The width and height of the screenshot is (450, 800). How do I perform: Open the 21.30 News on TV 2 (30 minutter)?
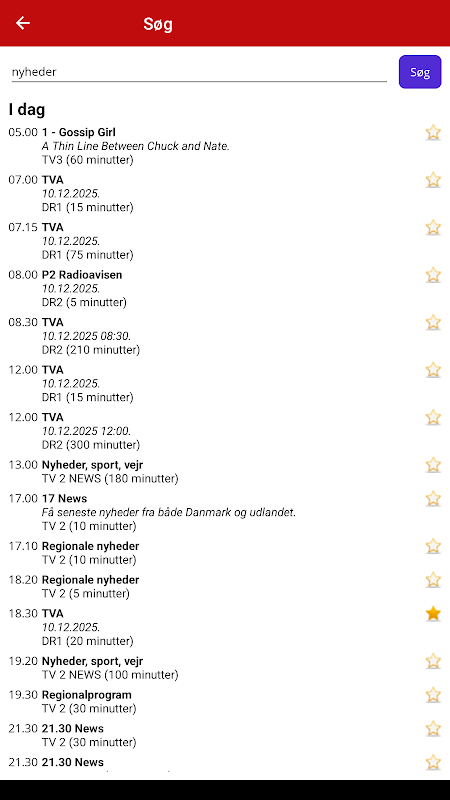[214, 735]
